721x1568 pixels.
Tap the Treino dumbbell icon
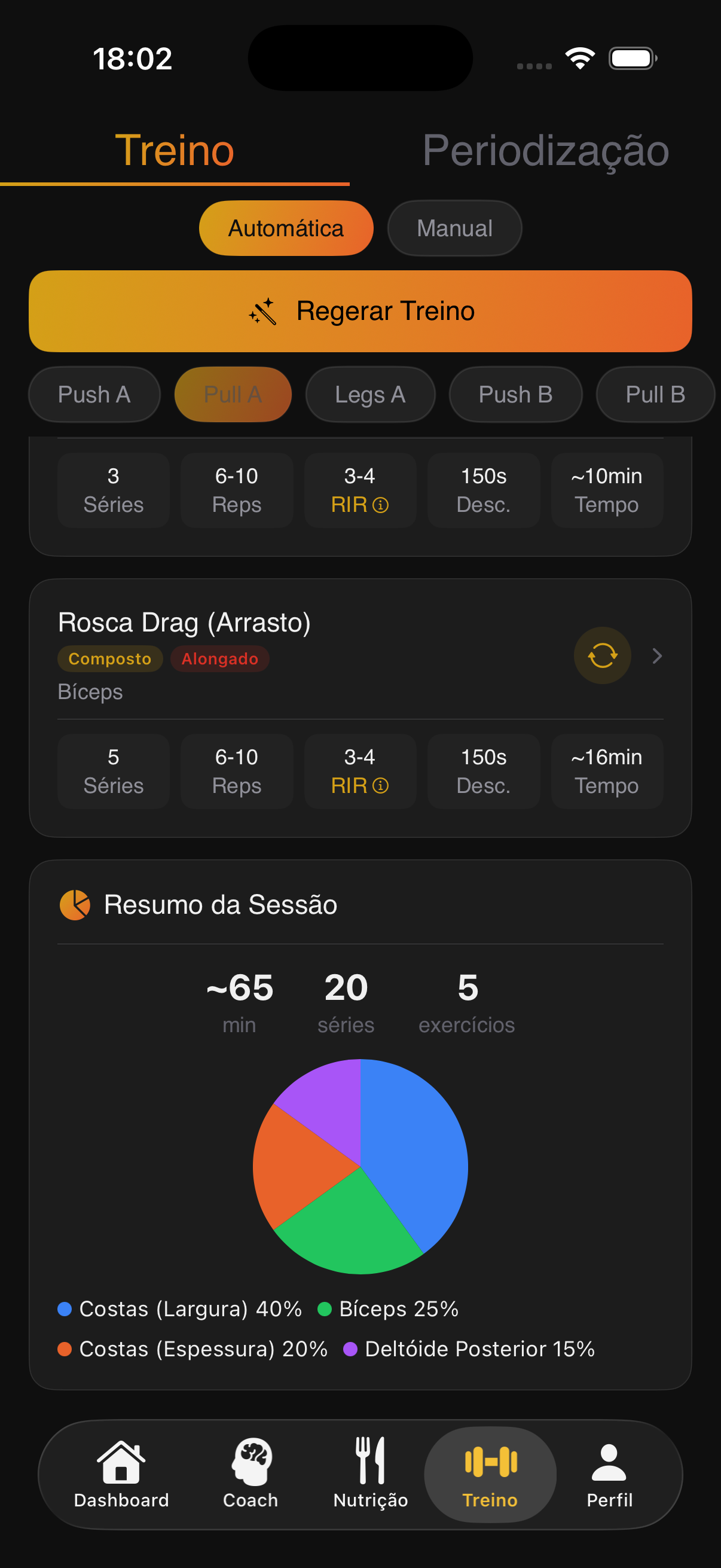tap(490, 1460)
